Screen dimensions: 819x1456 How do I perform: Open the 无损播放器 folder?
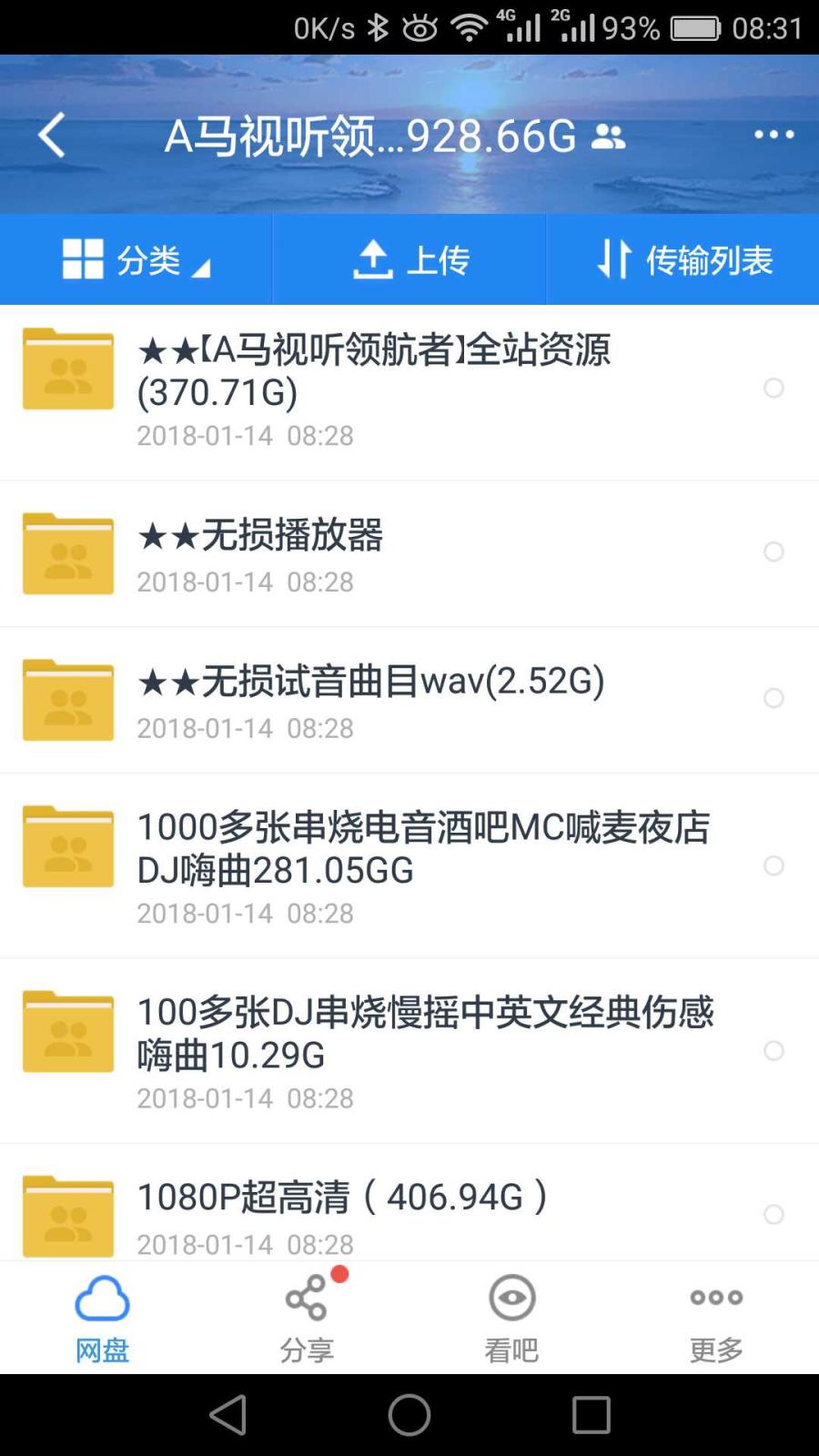pyautogui.click(x=409, y=554)
